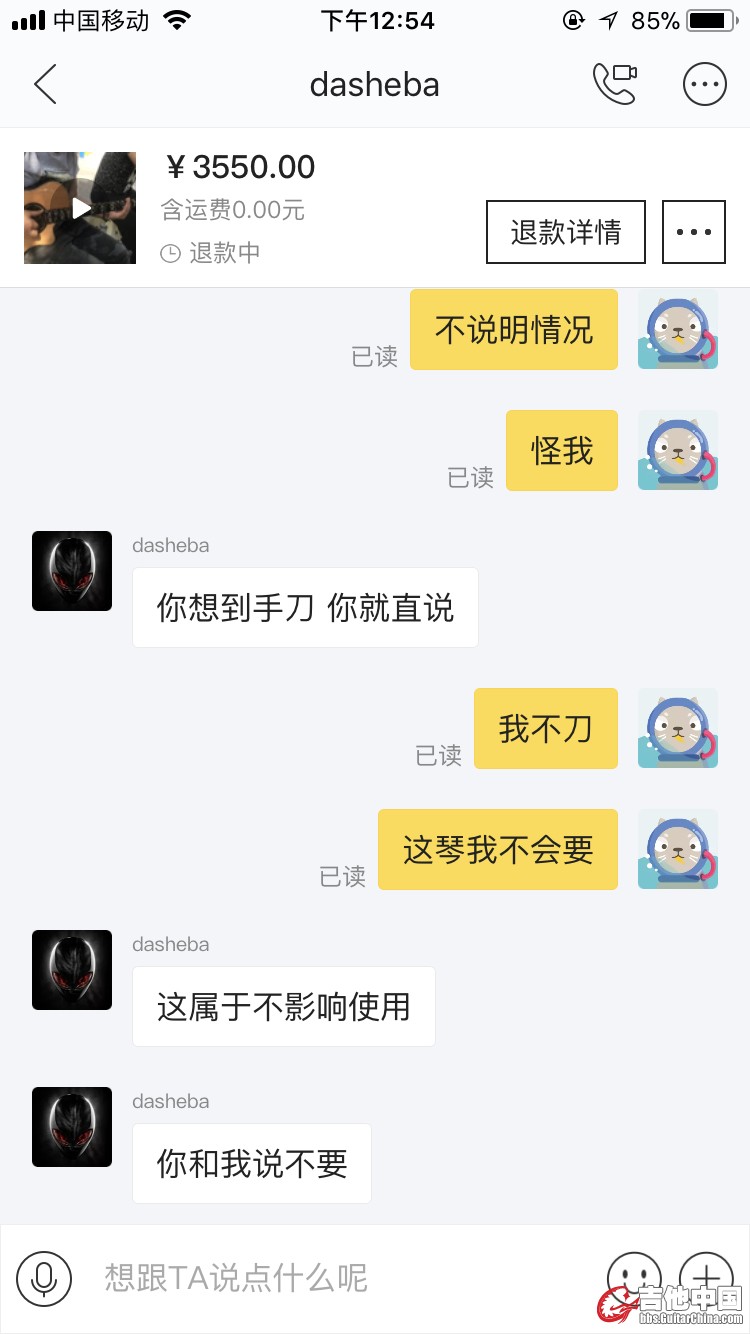Focus the 想跟TA说点什么呢 message field
This screenshot has height=1334, width=750.
330,1278
